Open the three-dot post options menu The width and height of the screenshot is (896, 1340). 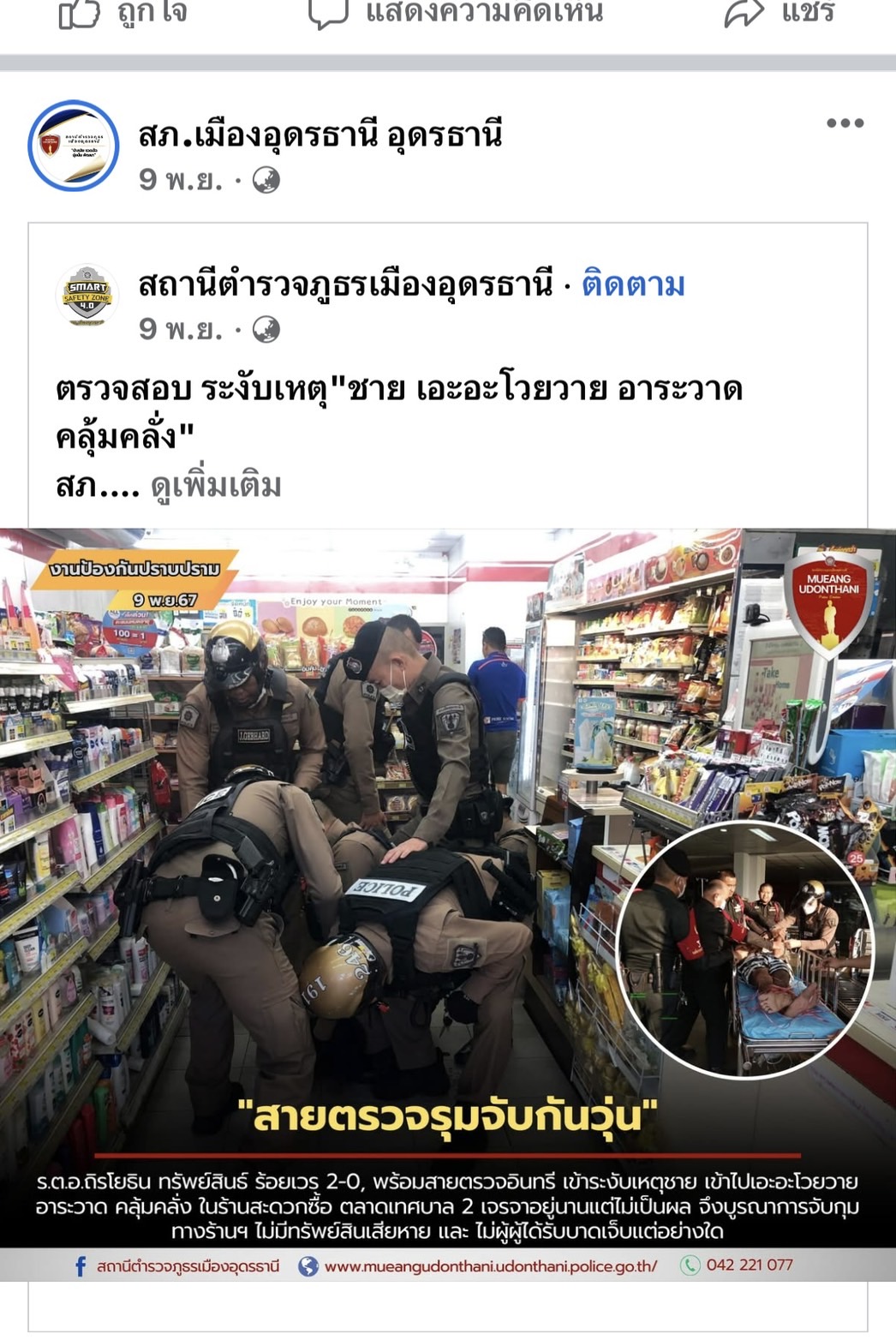[845, 123]
